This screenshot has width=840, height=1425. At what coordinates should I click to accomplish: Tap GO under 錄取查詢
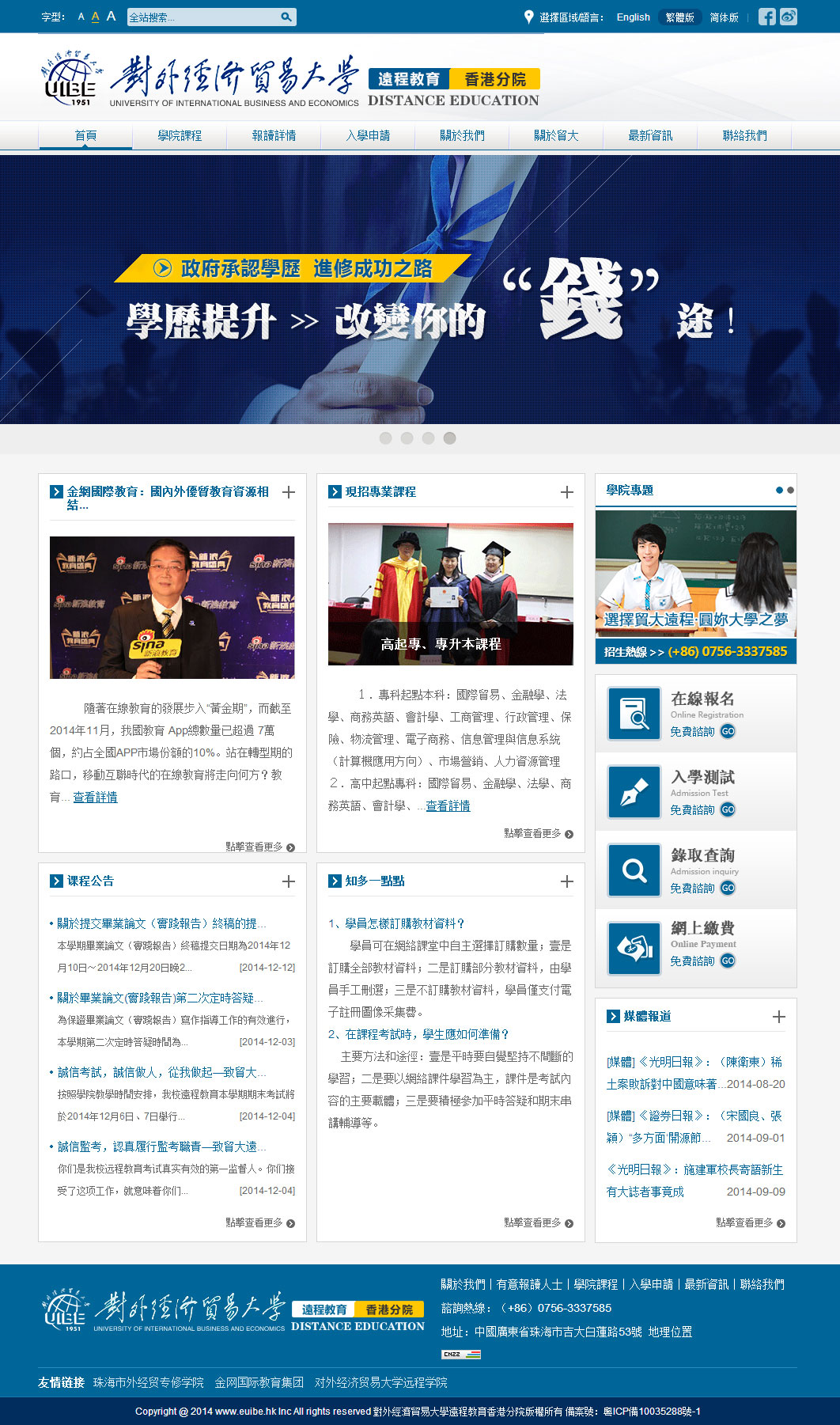tap(728, 888)
